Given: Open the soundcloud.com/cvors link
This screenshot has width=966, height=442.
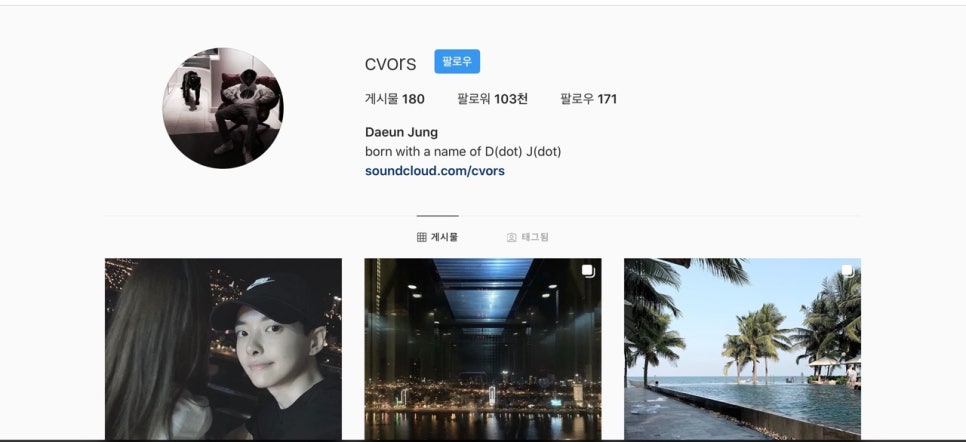Looking at the screenshot, I should point(435,171).
